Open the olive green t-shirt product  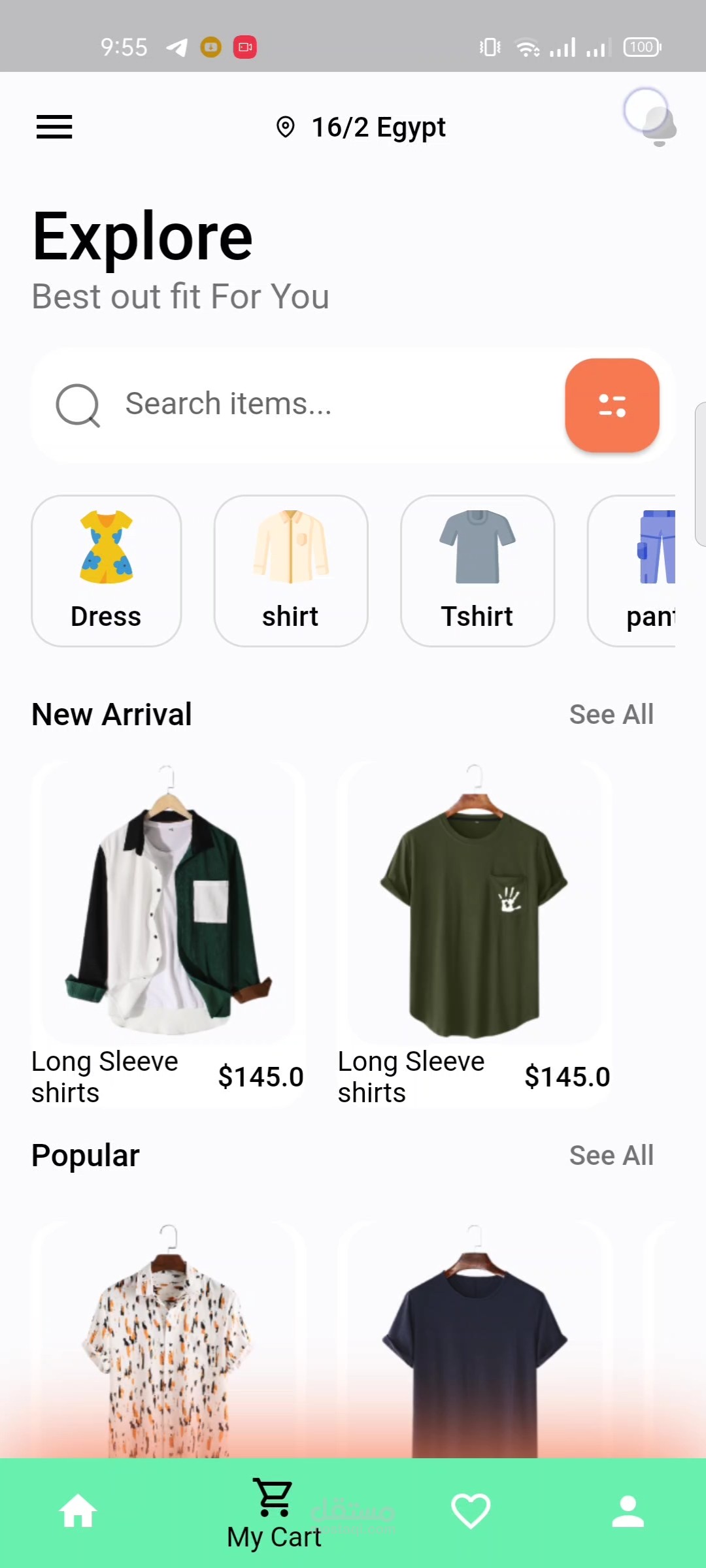475,915
